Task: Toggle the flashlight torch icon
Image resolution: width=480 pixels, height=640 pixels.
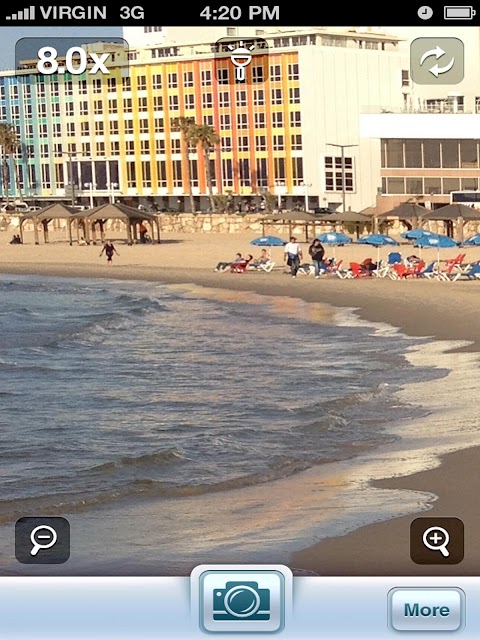Action: pos(241,61)
